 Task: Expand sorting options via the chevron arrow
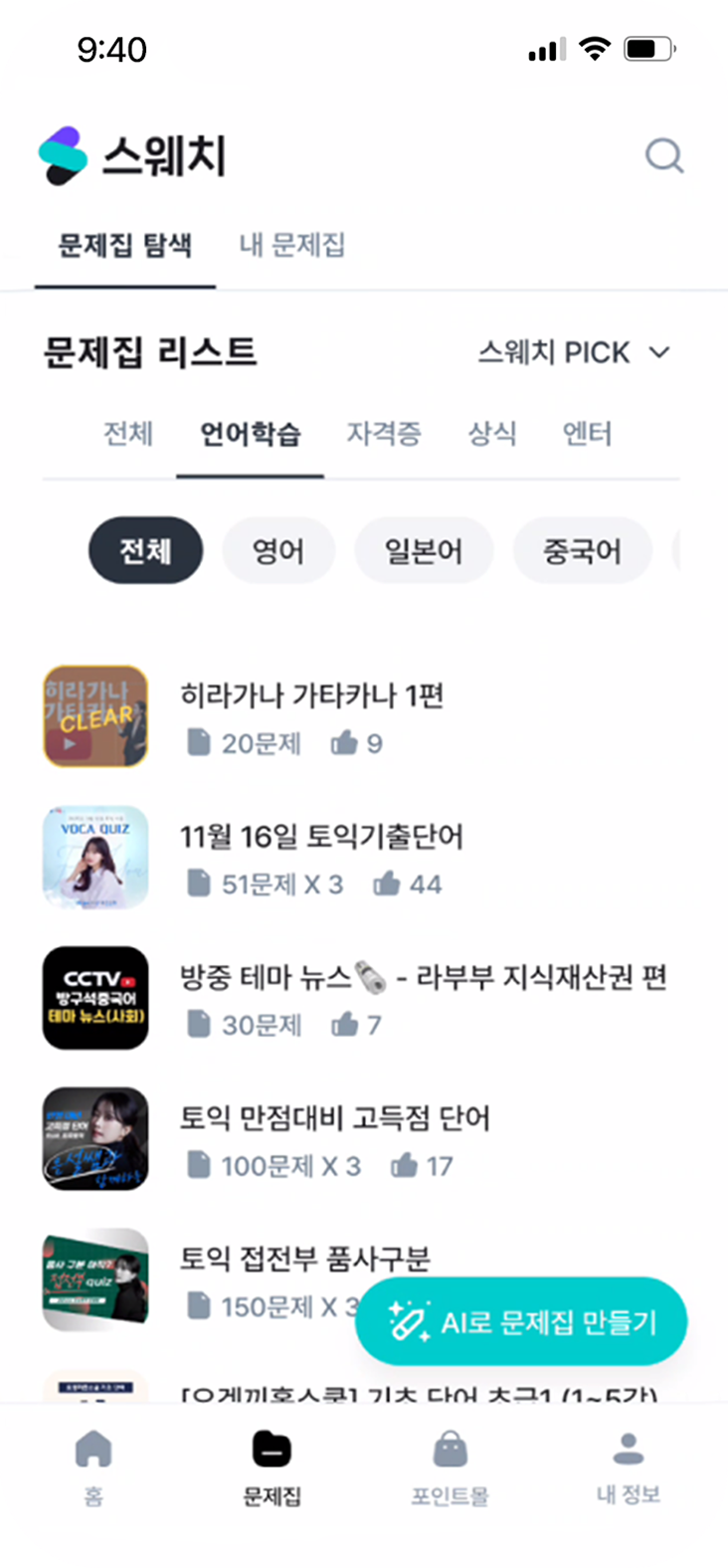tap(659, 351)
